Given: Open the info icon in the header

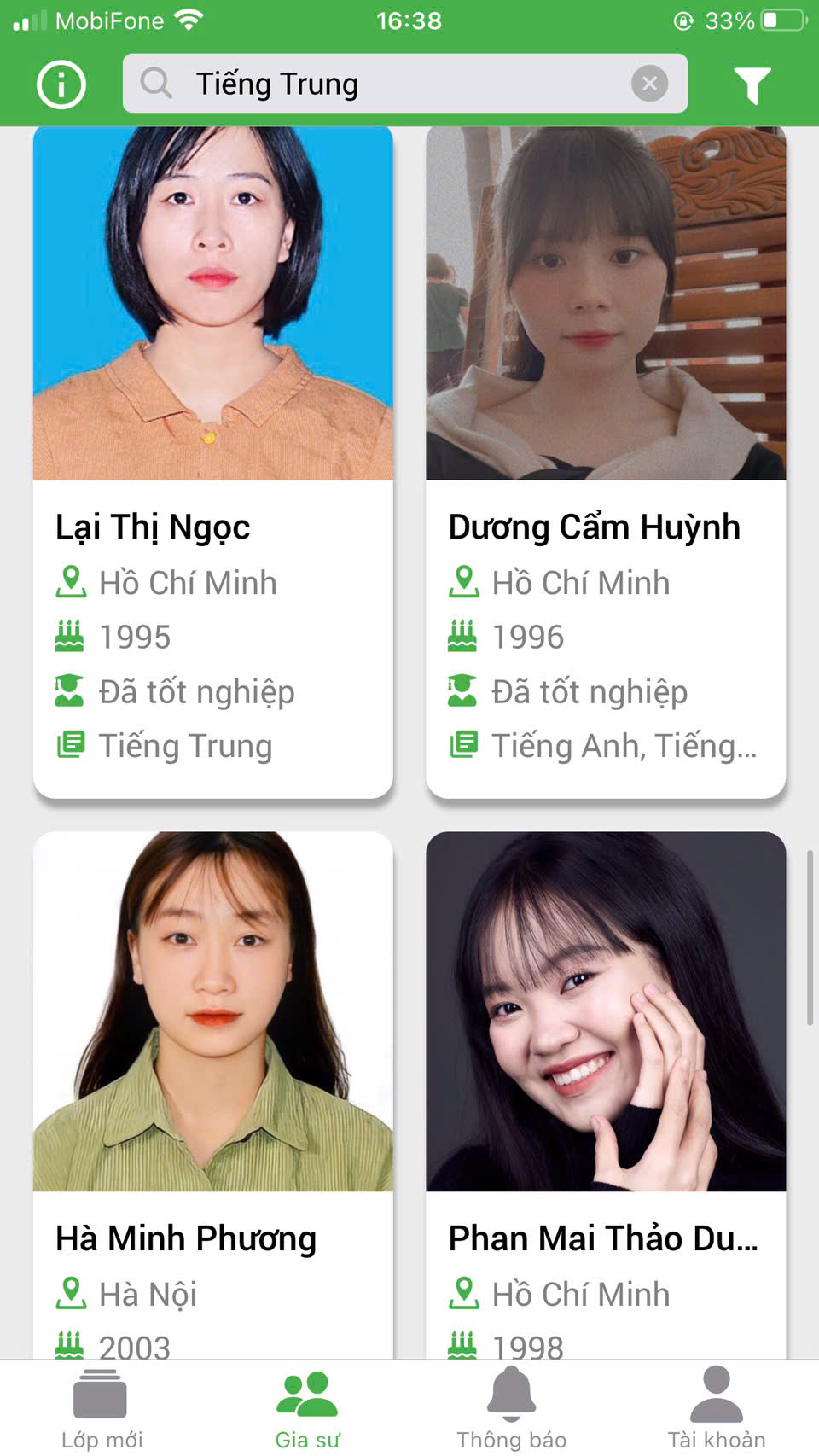Looking at the screenshot, I should (61, 84).
